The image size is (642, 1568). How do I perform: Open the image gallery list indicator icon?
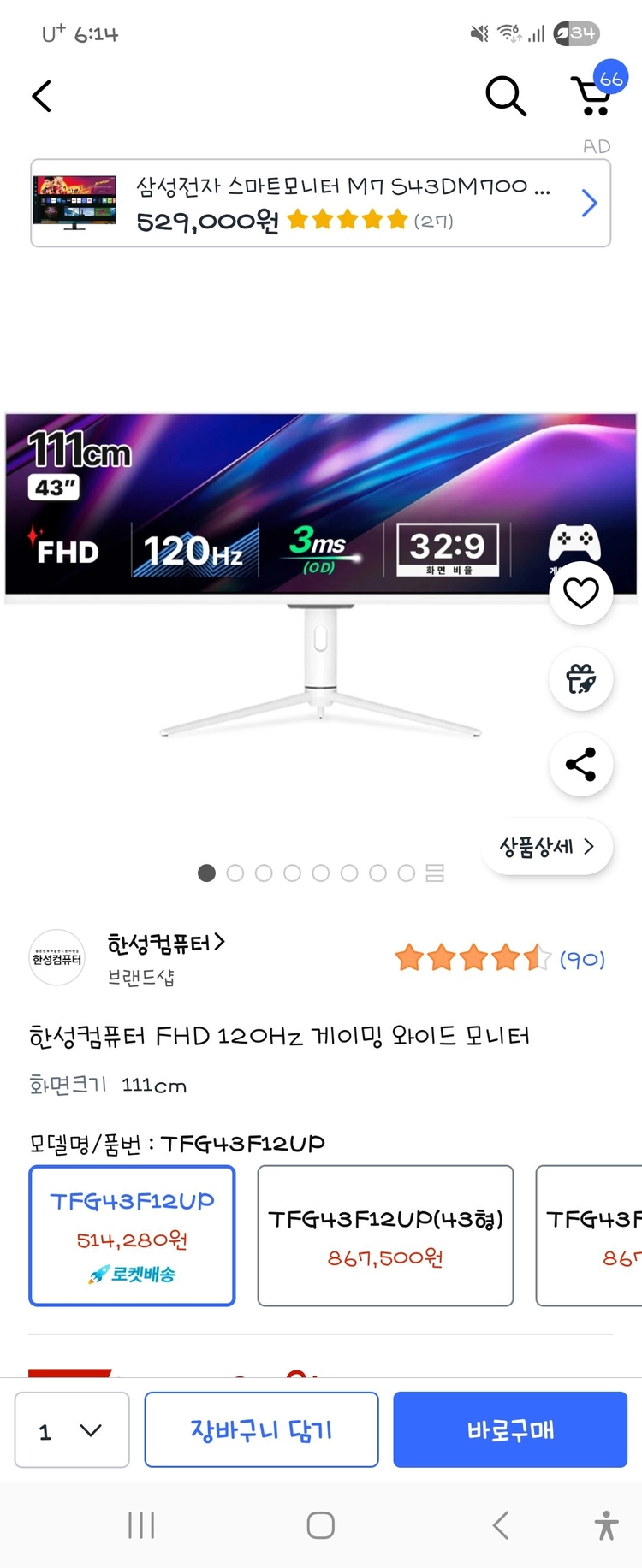tap(435, 873)
